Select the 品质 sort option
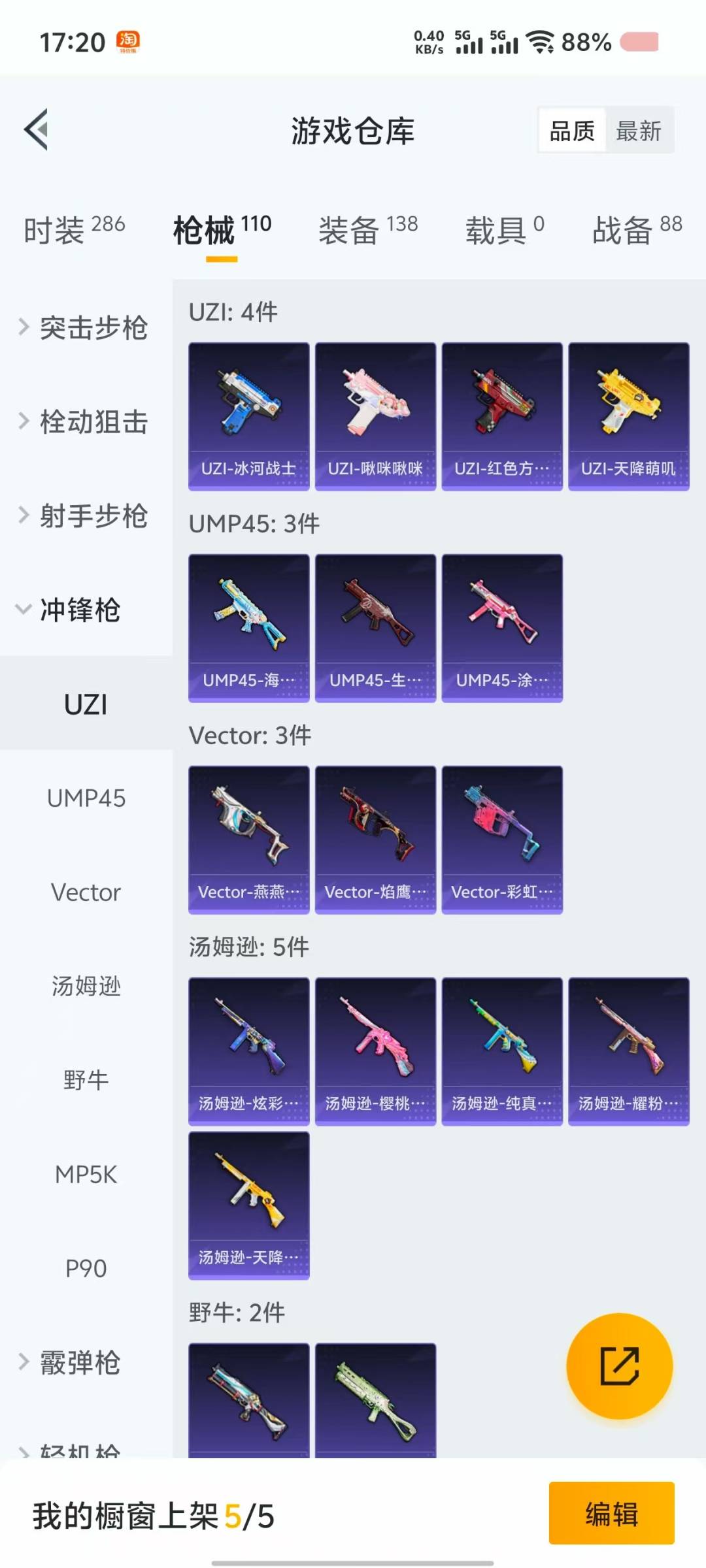 tap(572, 131)
